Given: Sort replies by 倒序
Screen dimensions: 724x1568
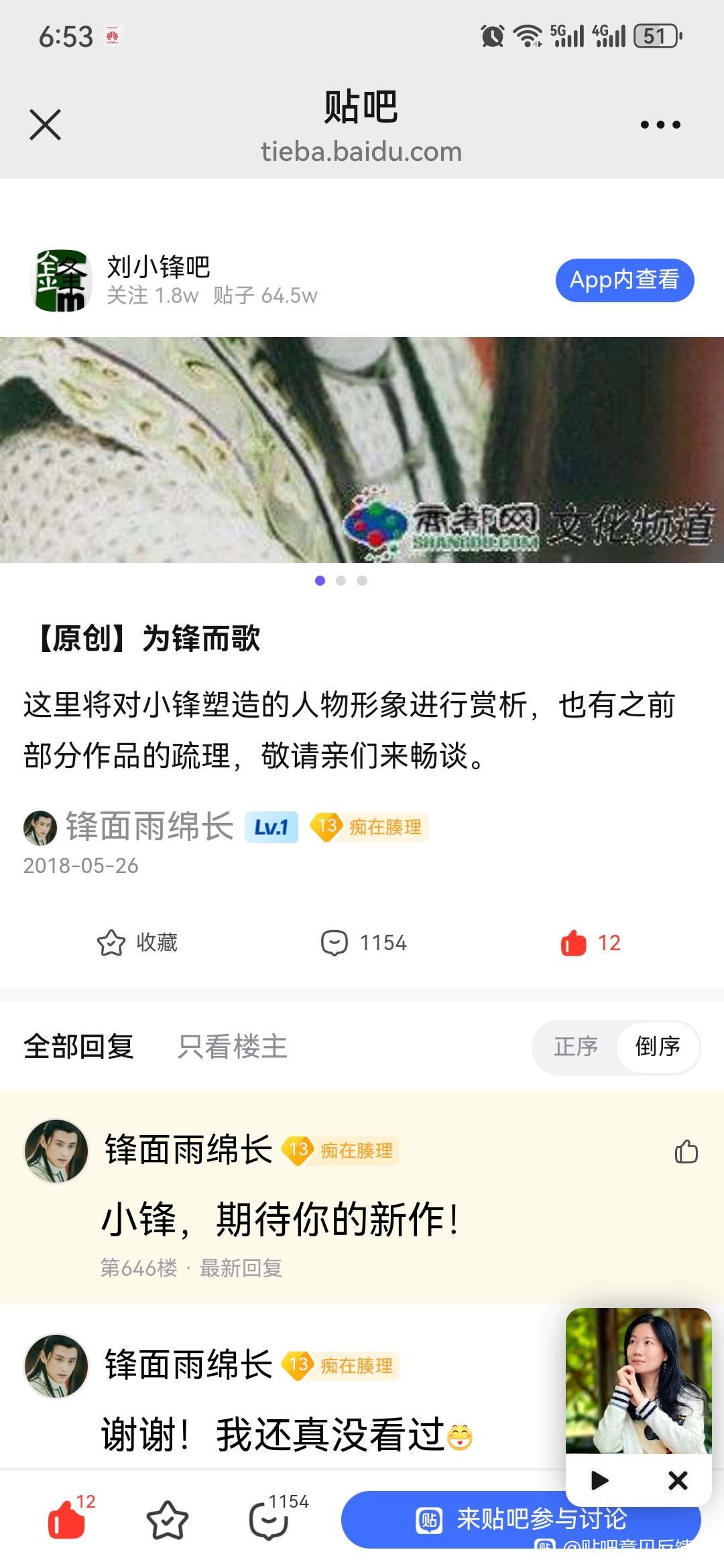Looking at the screenshot, I should [658, 1047].
